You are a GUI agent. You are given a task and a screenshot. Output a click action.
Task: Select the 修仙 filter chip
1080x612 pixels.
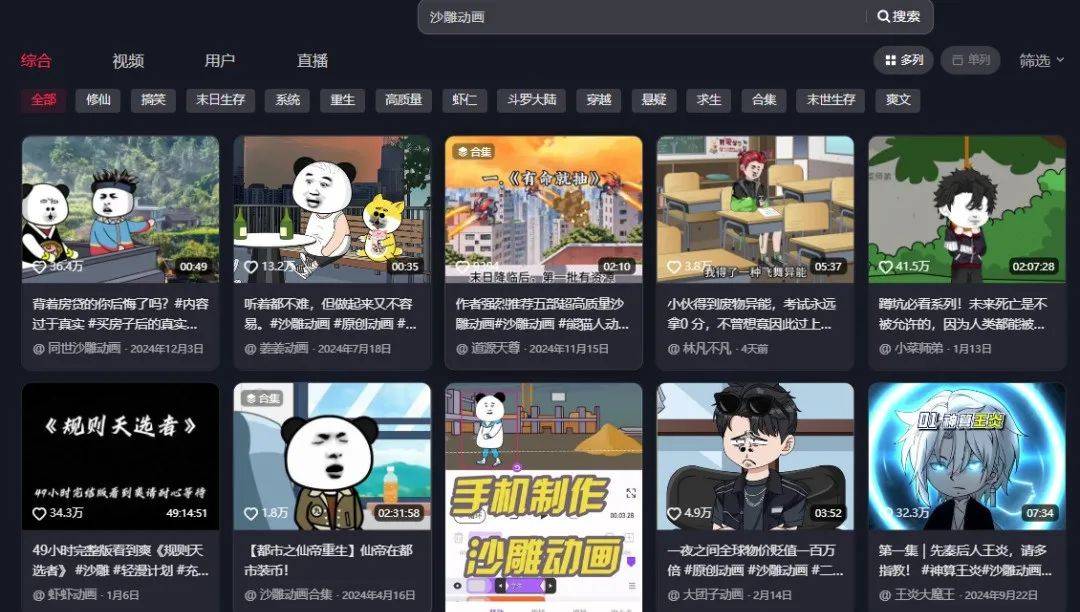click(x=98, y=100)
